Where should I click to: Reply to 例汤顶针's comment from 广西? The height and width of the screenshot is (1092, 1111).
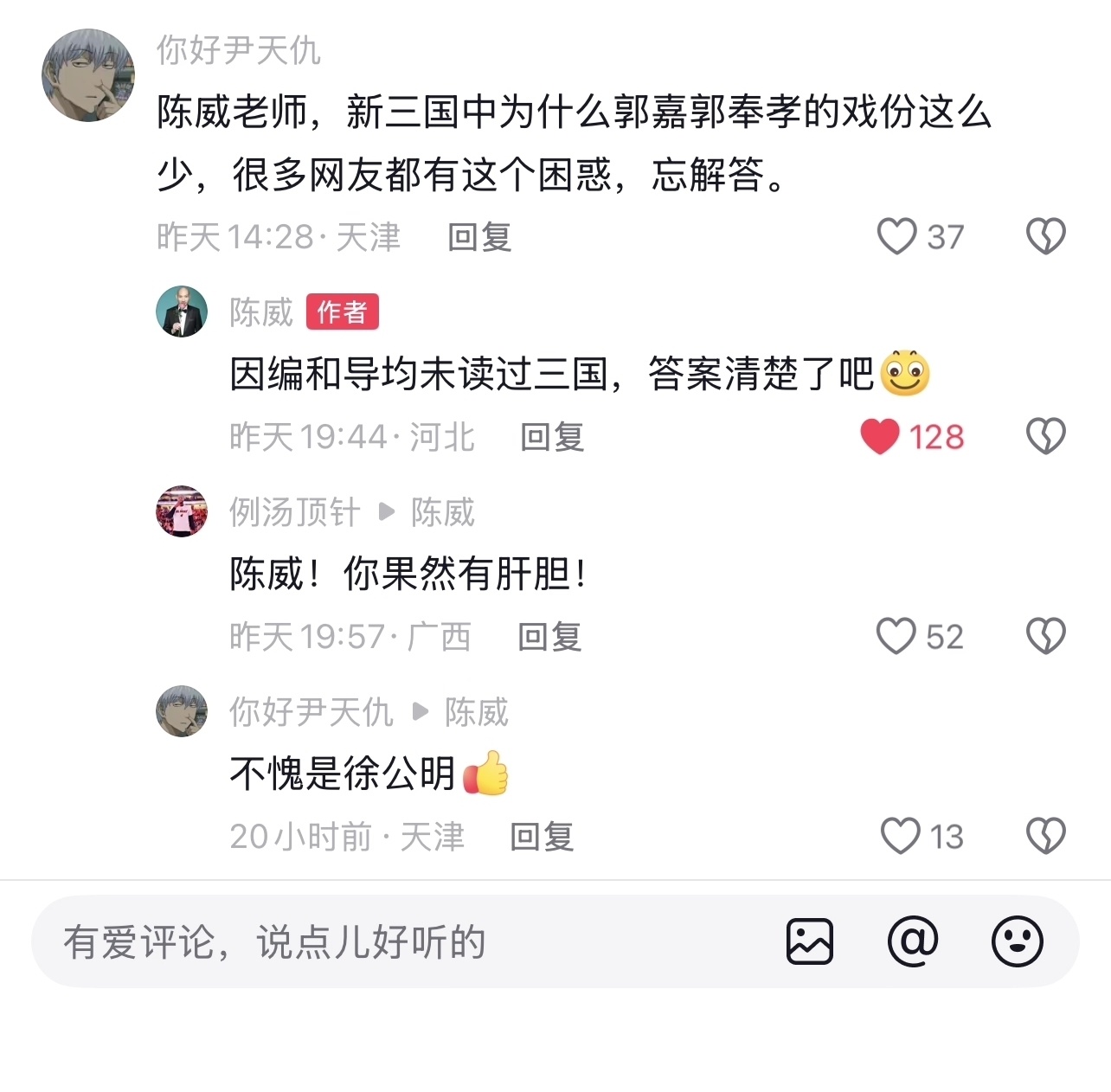pyautogui.click(x=549, y=637)
